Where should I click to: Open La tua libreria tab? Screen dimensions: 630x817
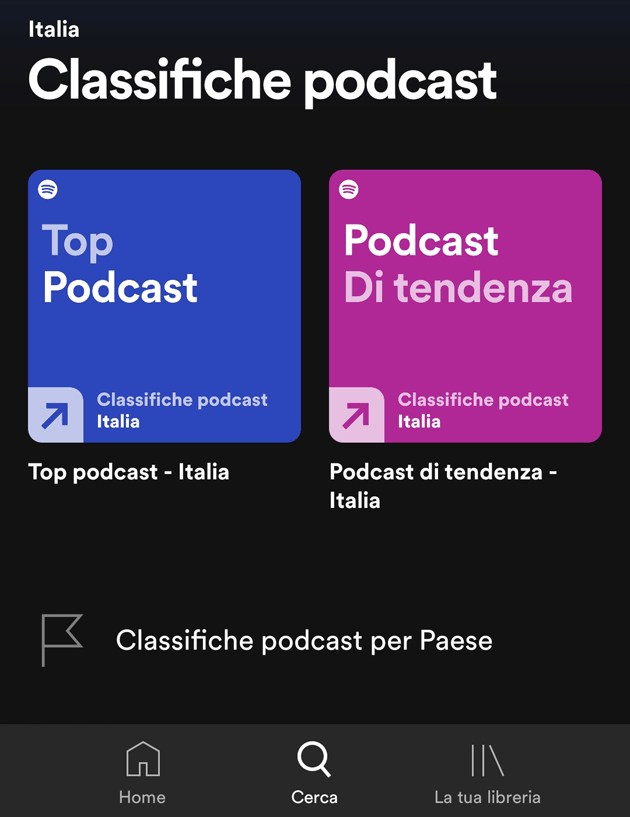coord(487,773)
